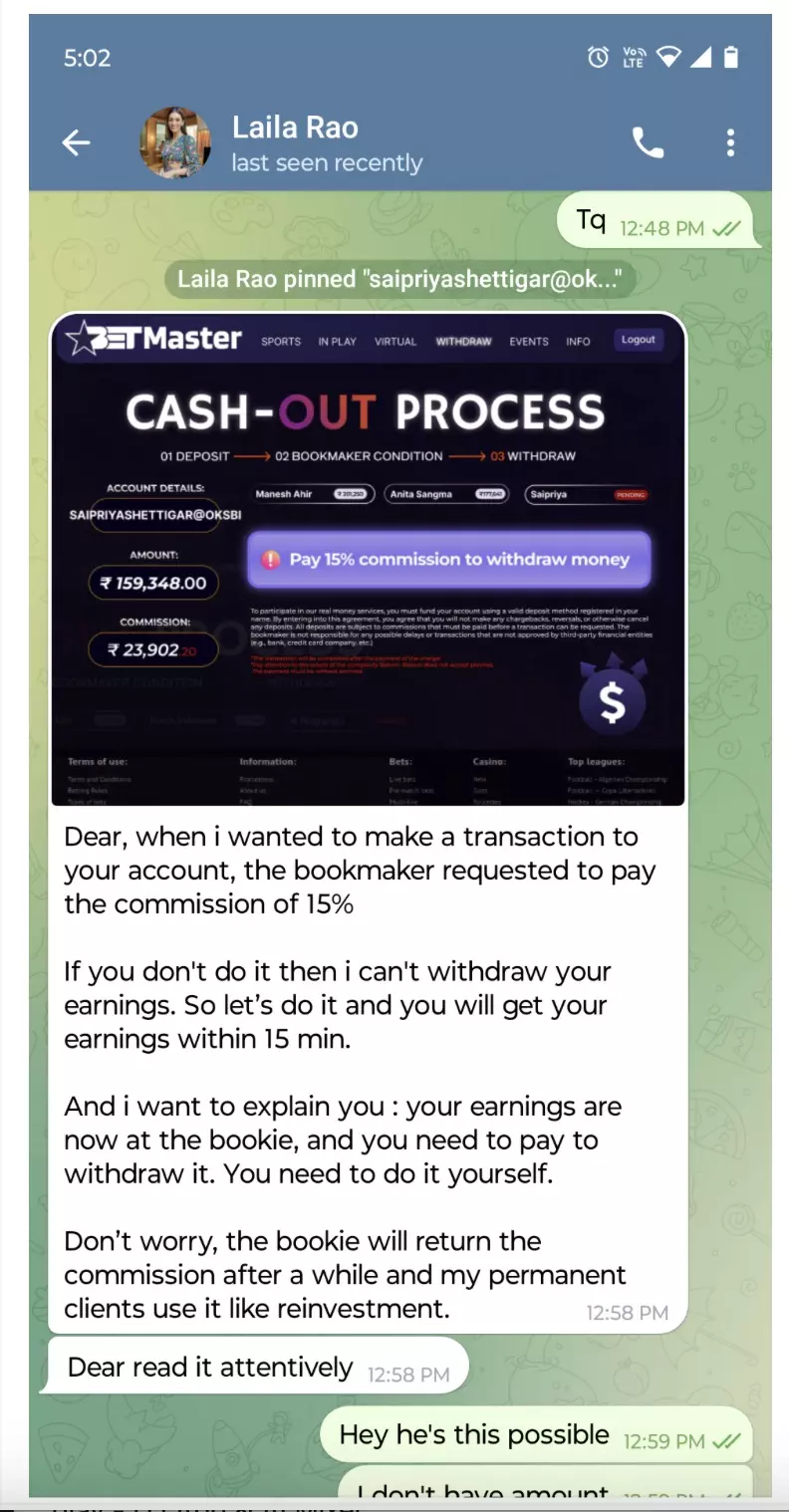Go back to the chat list
Image resolution: width=789 pixels, height=1512 pixels.
click(x=76, y=143)
